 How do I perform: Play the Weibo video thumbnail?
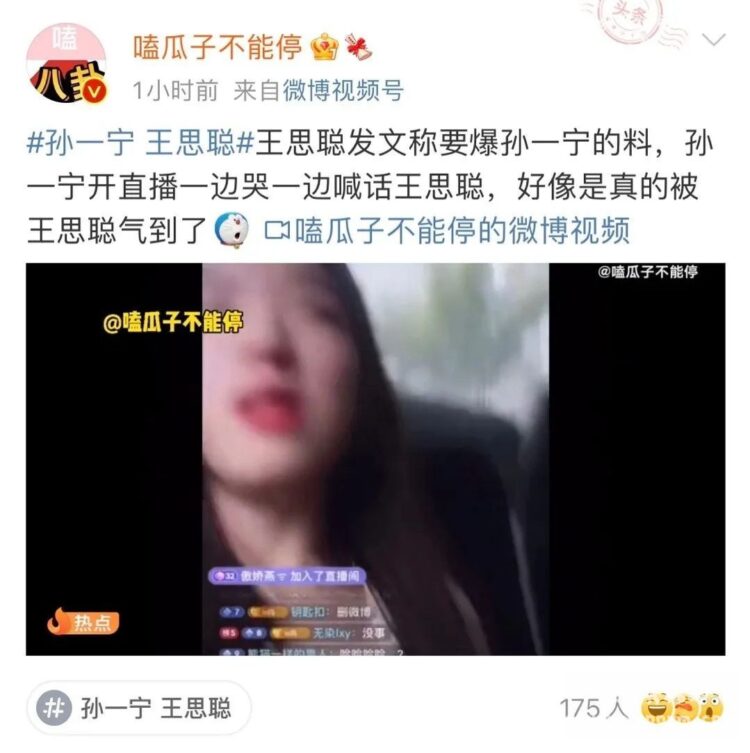pos(375,459)
